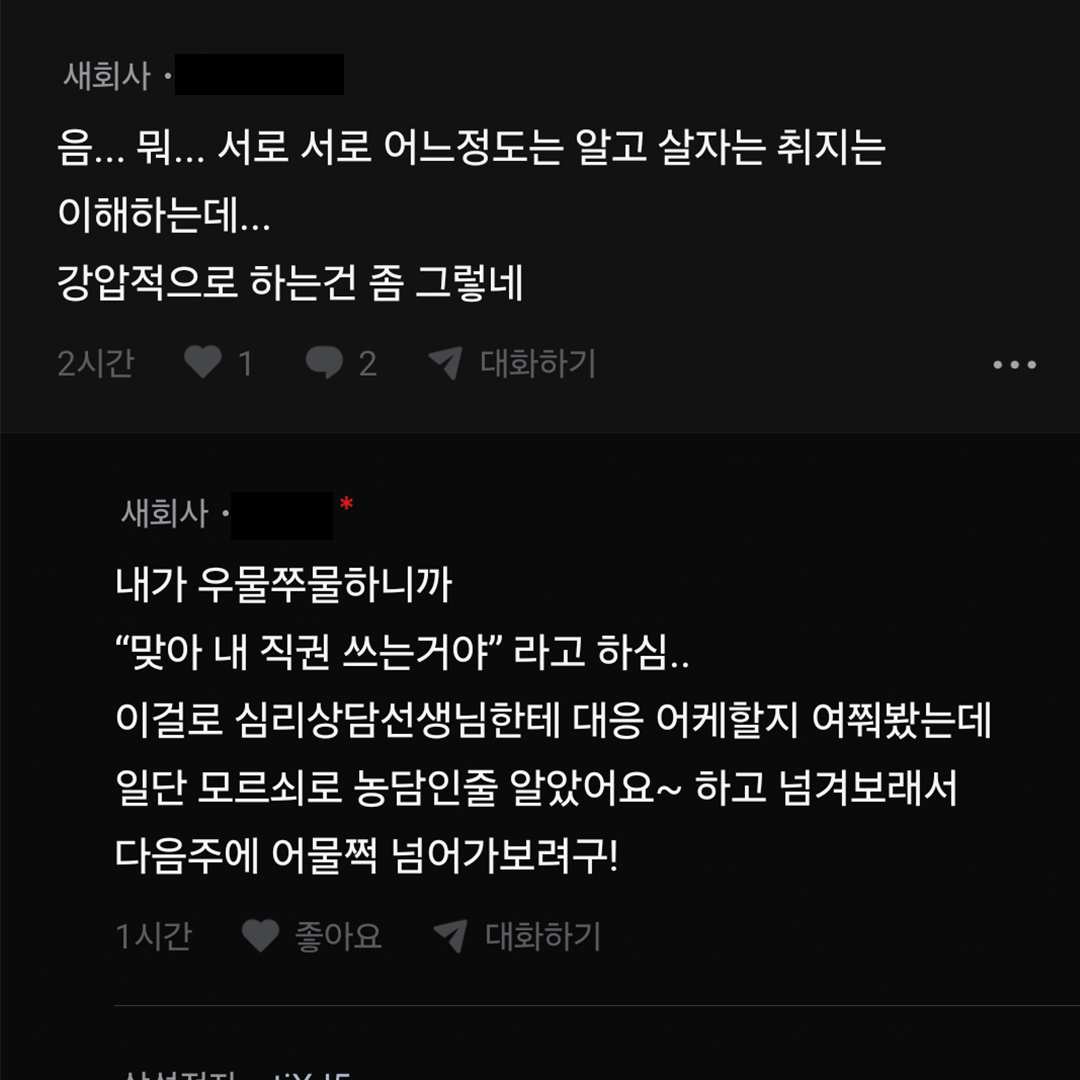Screen dimensions: 1080x1080
Task: Tap 좋아요 on the 1시간 reply
Action: 312,936
